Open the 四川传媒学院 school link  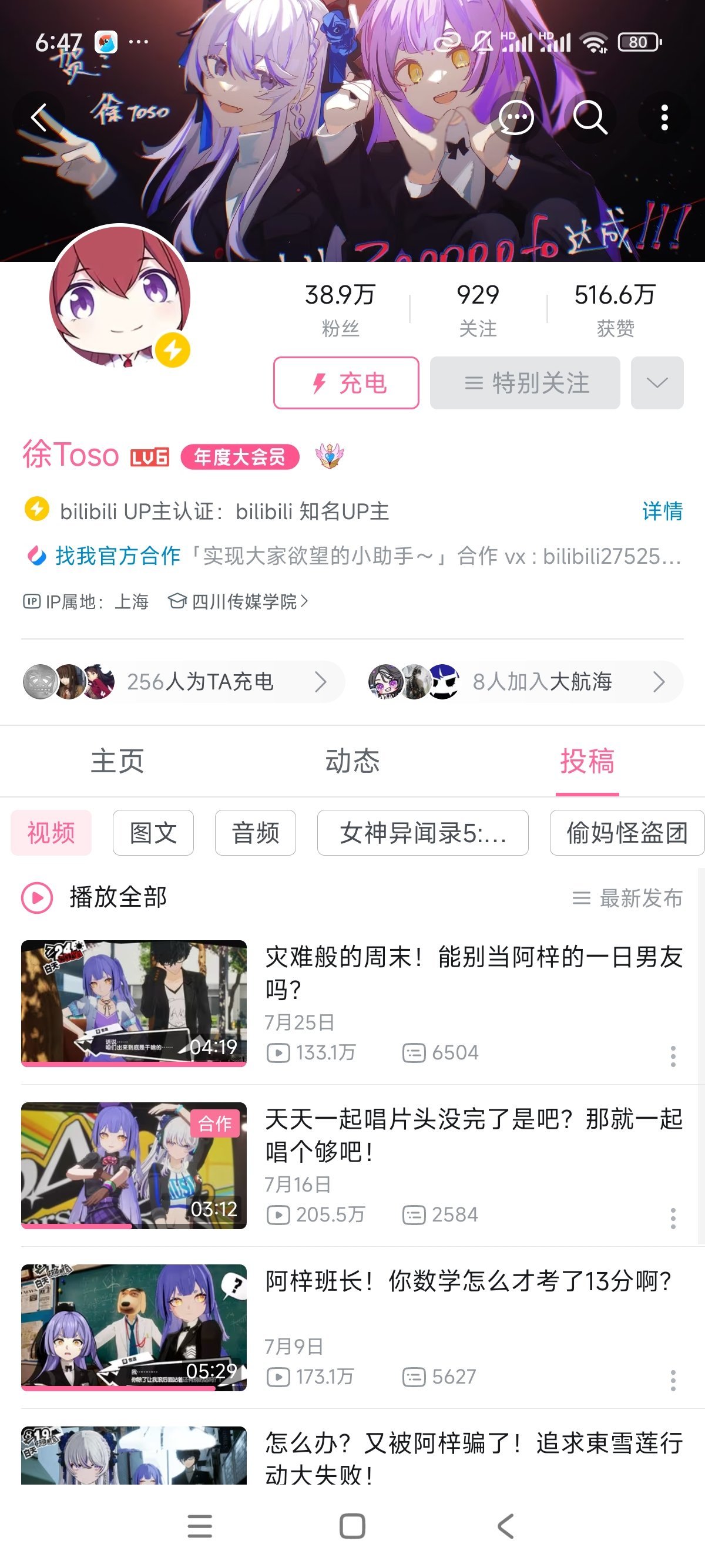244,602
